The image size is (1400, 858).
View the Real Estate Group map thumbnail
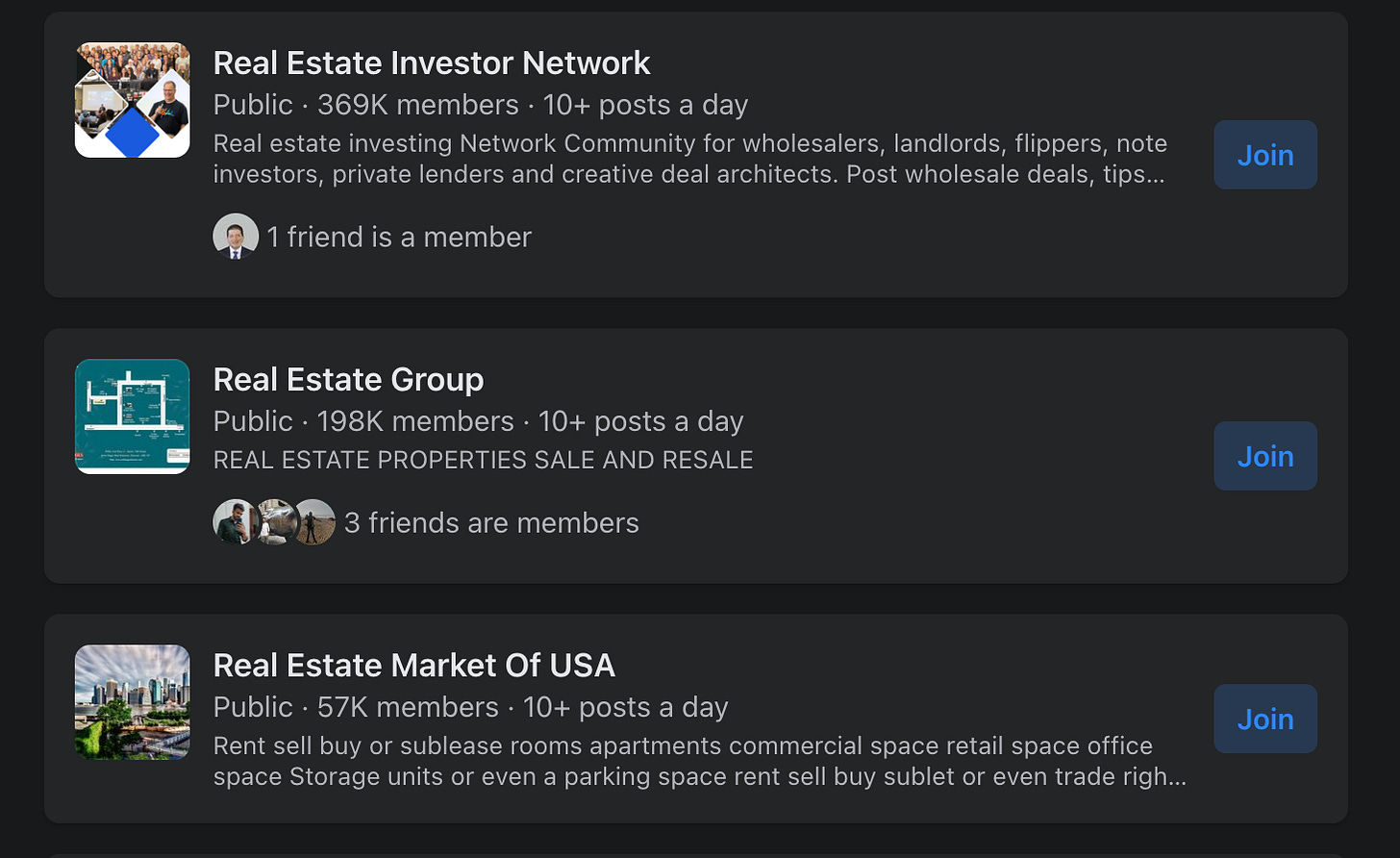click(133, 416)
